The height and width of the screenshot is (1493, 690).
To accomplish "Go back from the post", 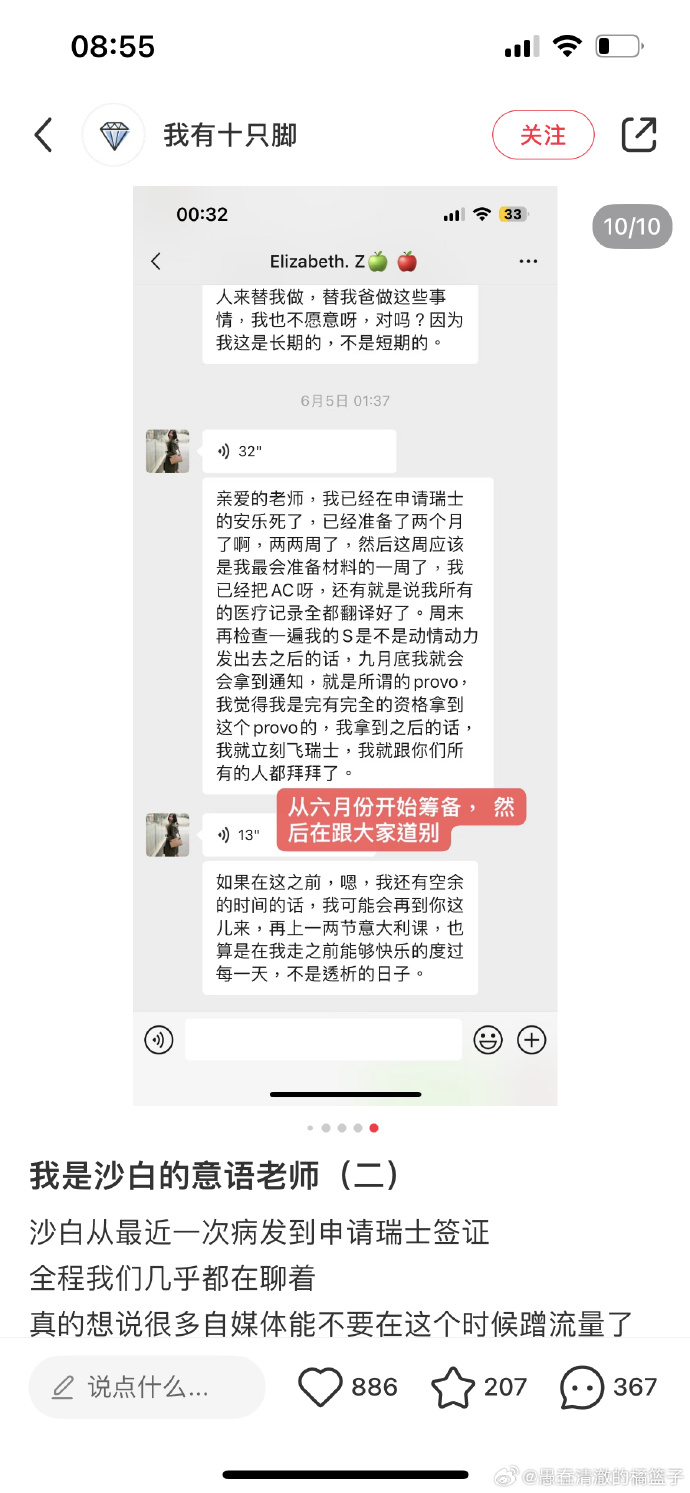I will pos(43,134).
